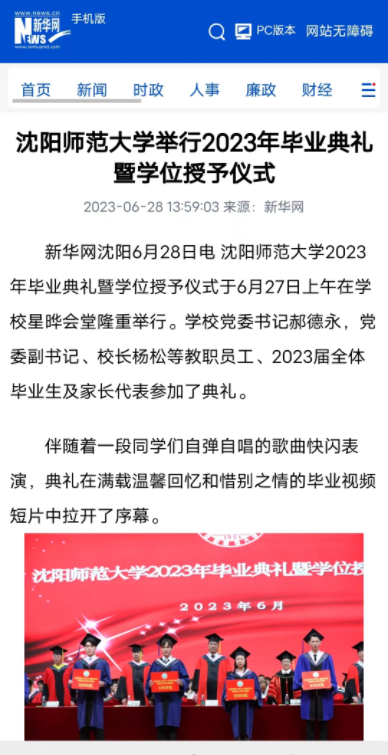Expand the full channel menu

(368, 90)
